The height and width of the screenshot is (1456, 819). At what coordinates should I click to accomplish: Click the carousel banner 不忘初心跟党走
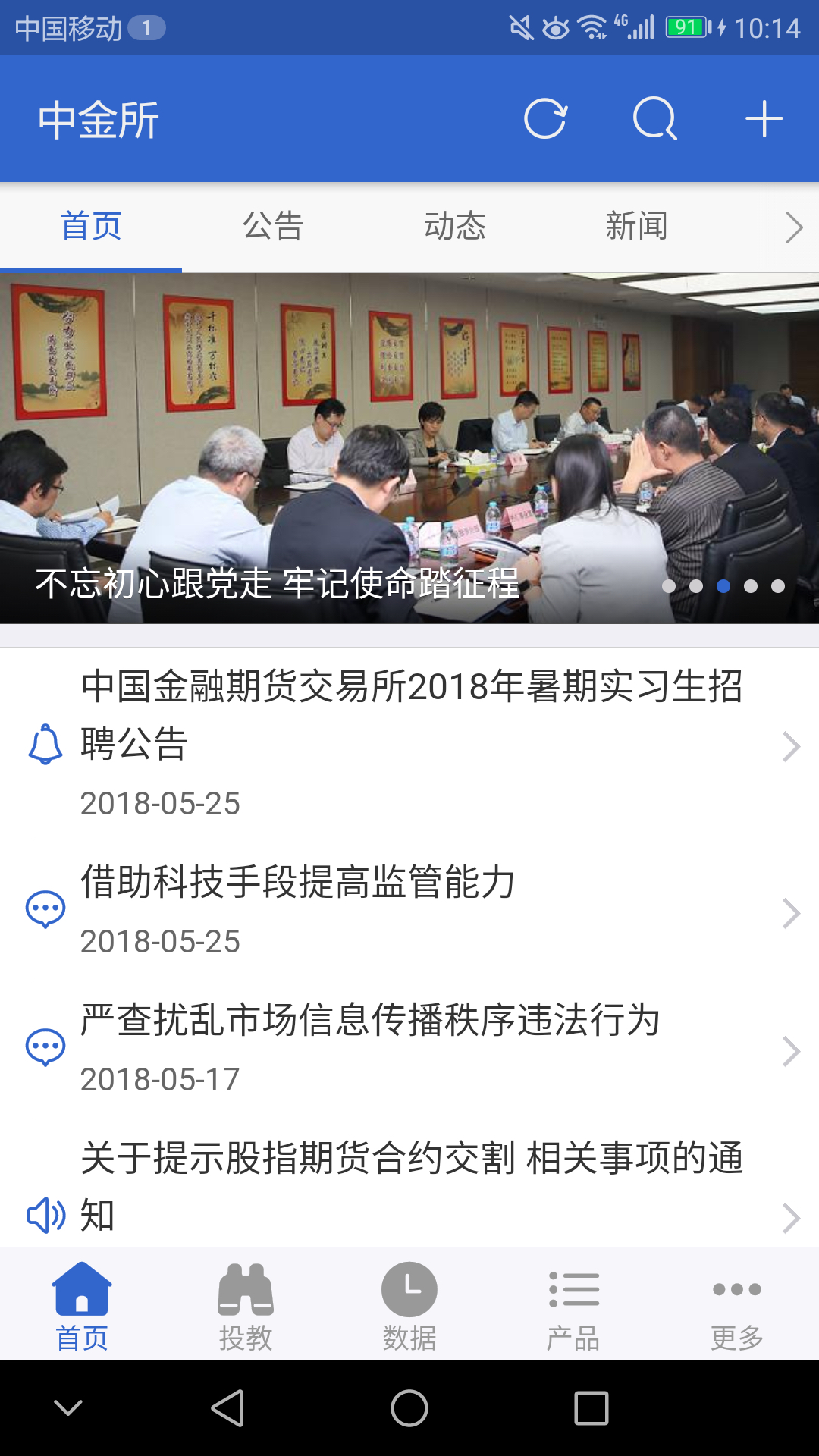409,447
